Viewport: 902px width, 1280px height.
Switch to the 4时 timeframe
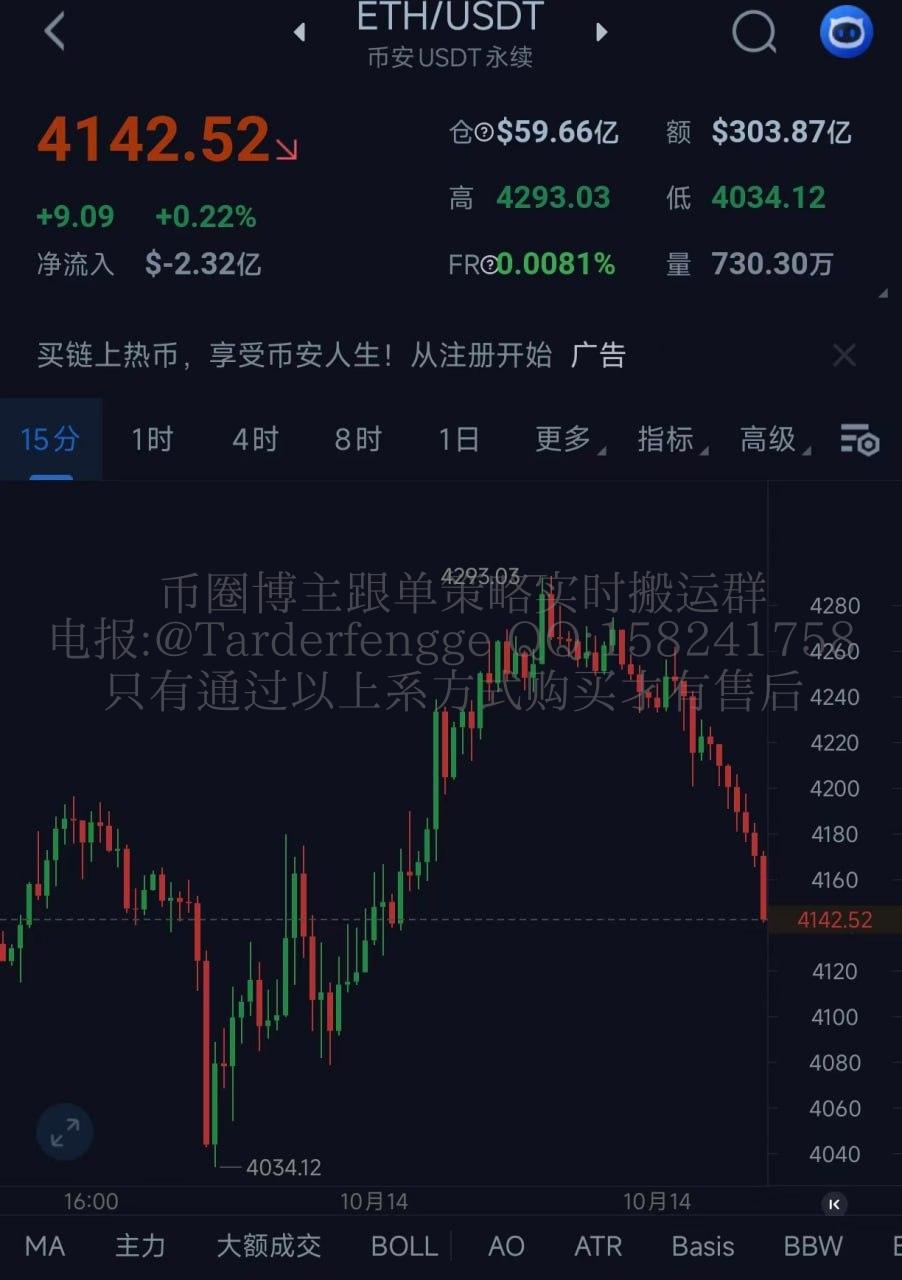[255, 439]
